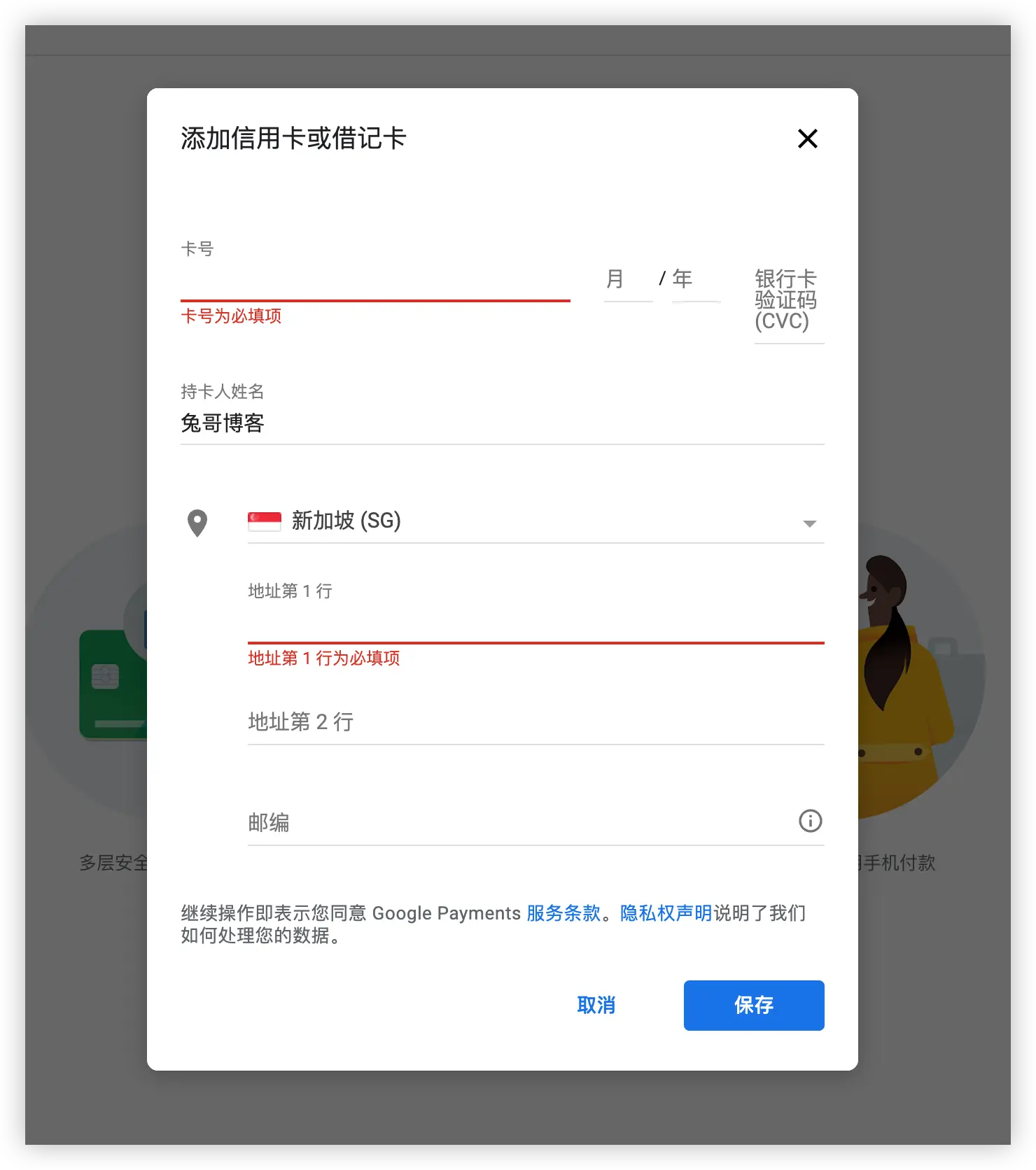The height and width of the screenshot is (1170, 1036).
Task: Enter the postal code (邮编) field
Action: [x=518, y=822]
